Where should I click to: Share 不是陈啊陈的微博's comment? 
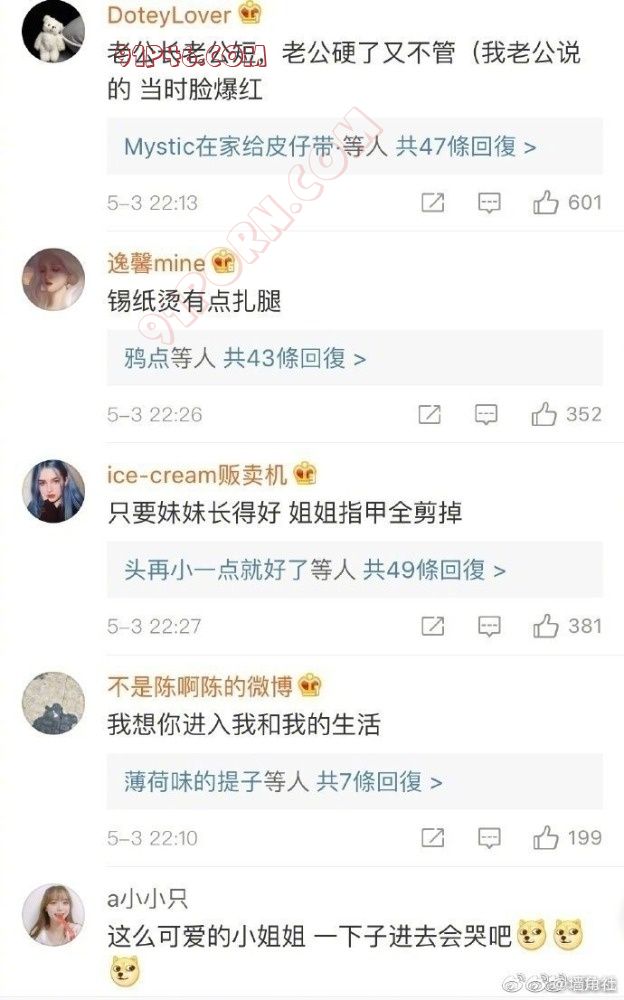point(432,837)
